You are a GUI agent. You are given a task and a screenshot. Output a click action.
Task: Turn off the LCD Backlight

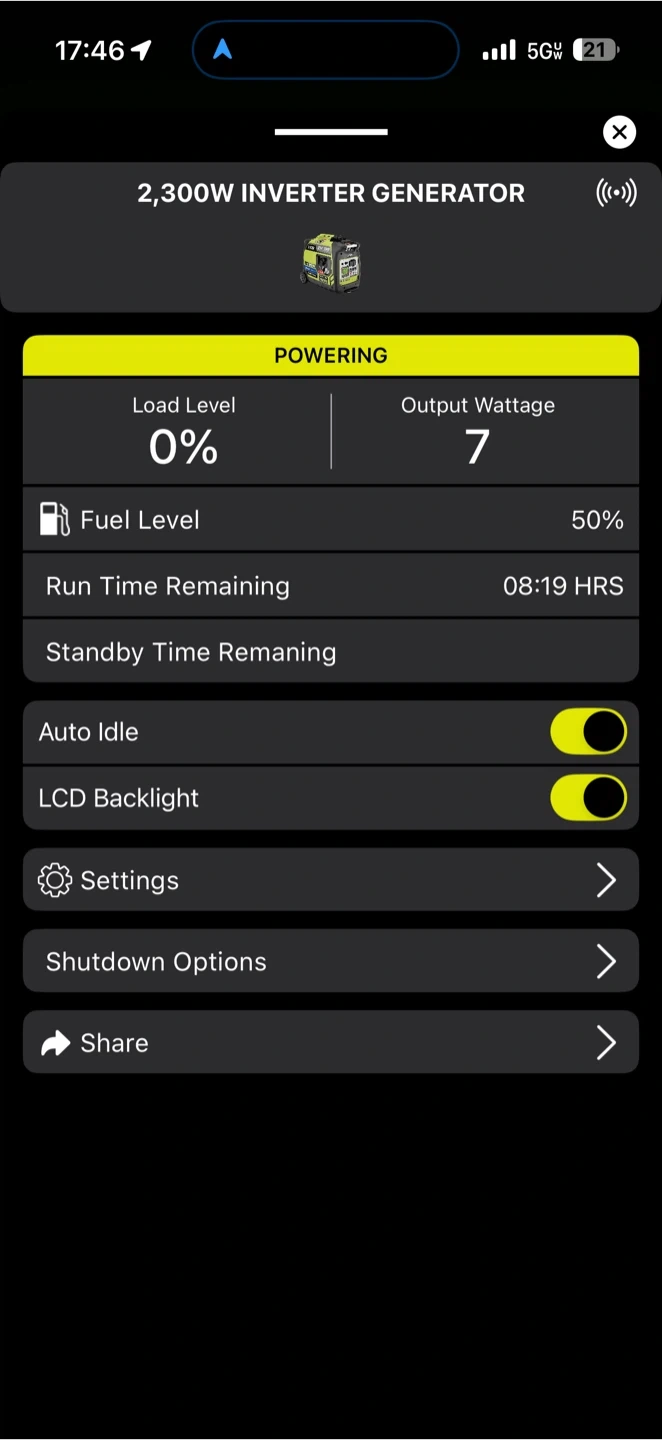pos(588,798)
